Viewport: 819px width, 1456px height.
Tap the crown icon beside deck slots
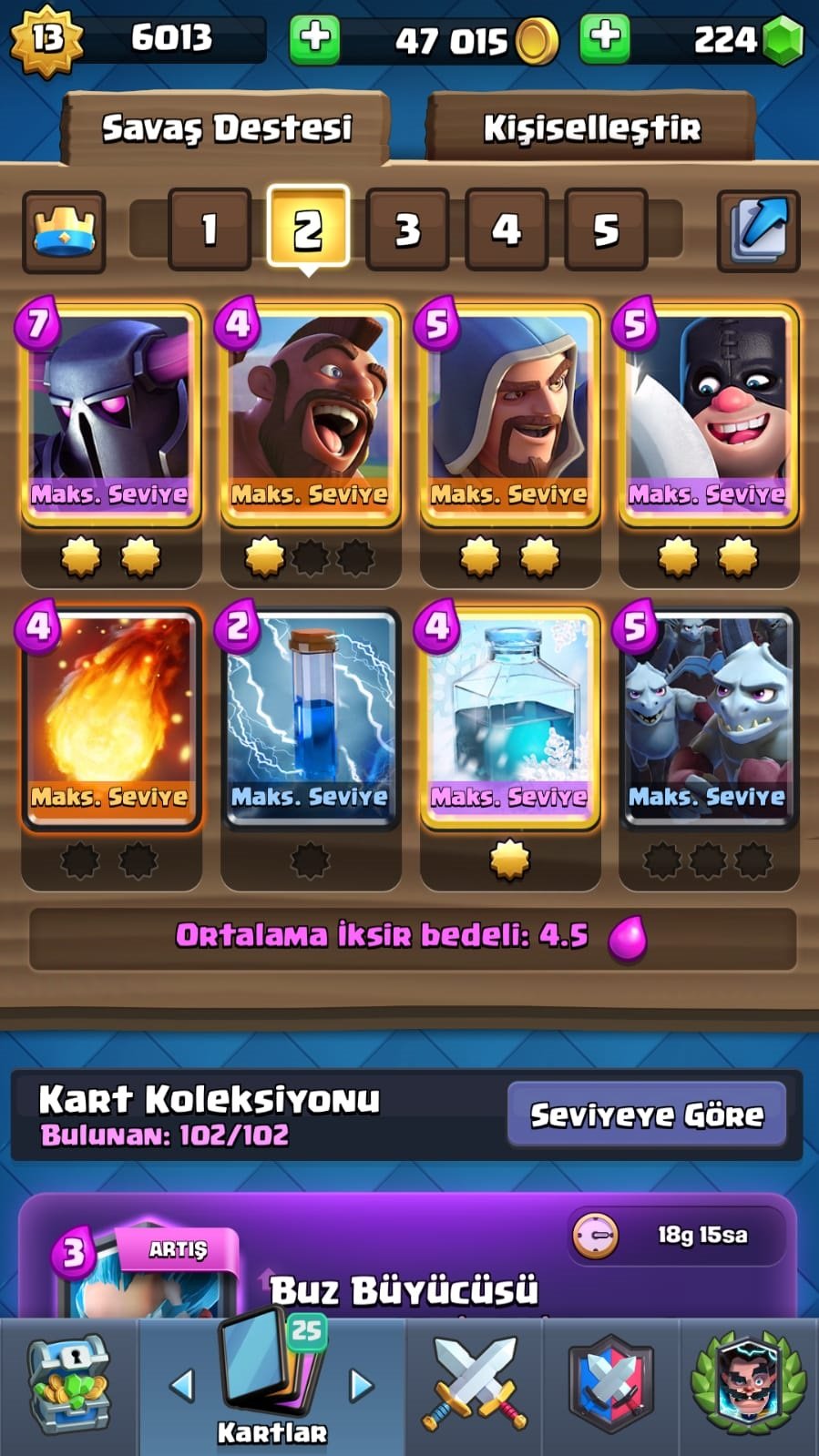pyautogui.click(x=64, y=231)
